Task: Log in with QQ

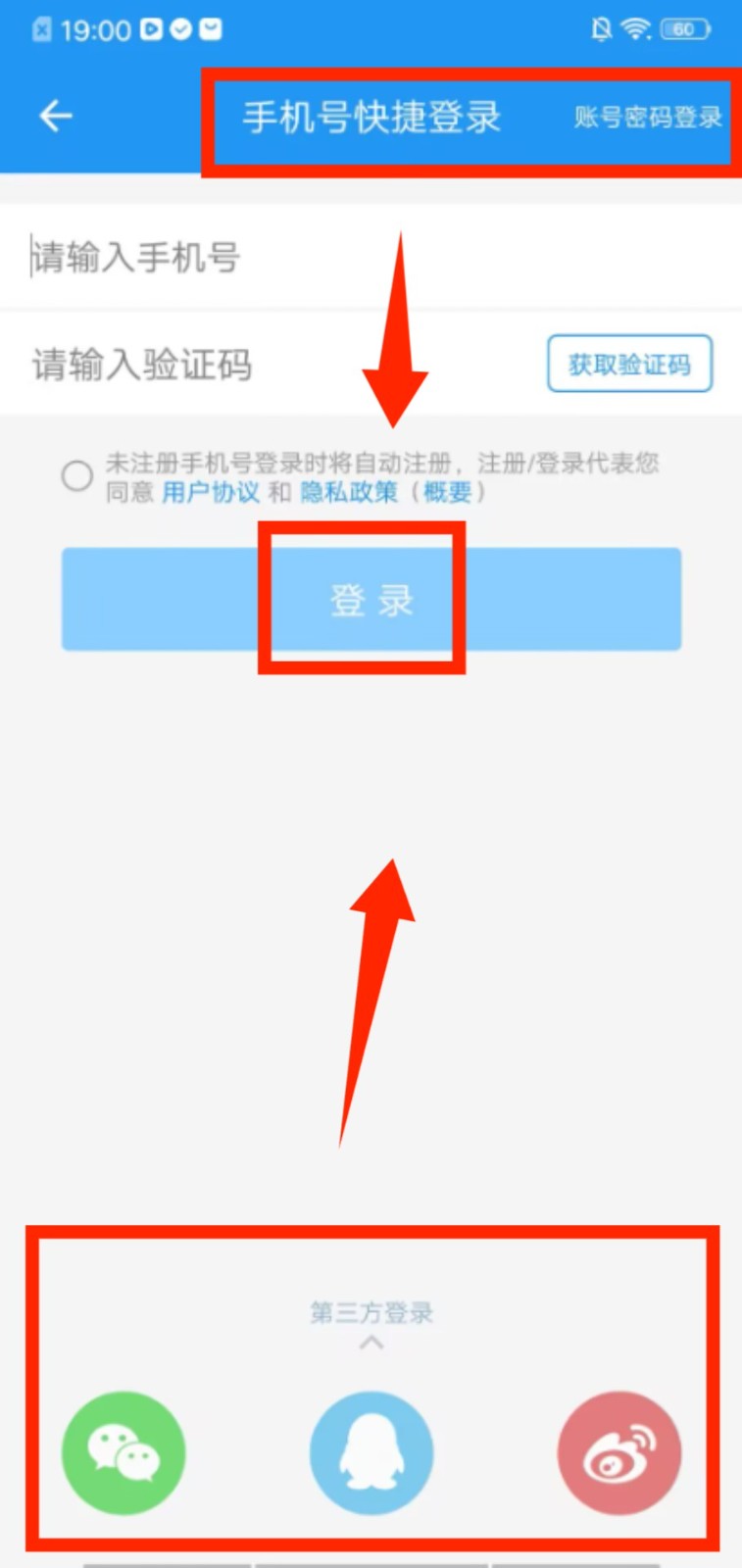Action: click(371, 1452)
